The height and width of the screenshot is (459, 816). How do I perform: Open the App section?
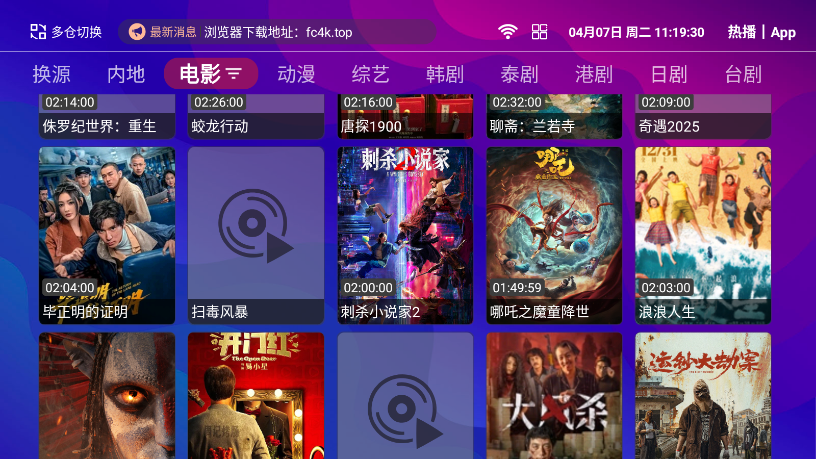(783, 32)
